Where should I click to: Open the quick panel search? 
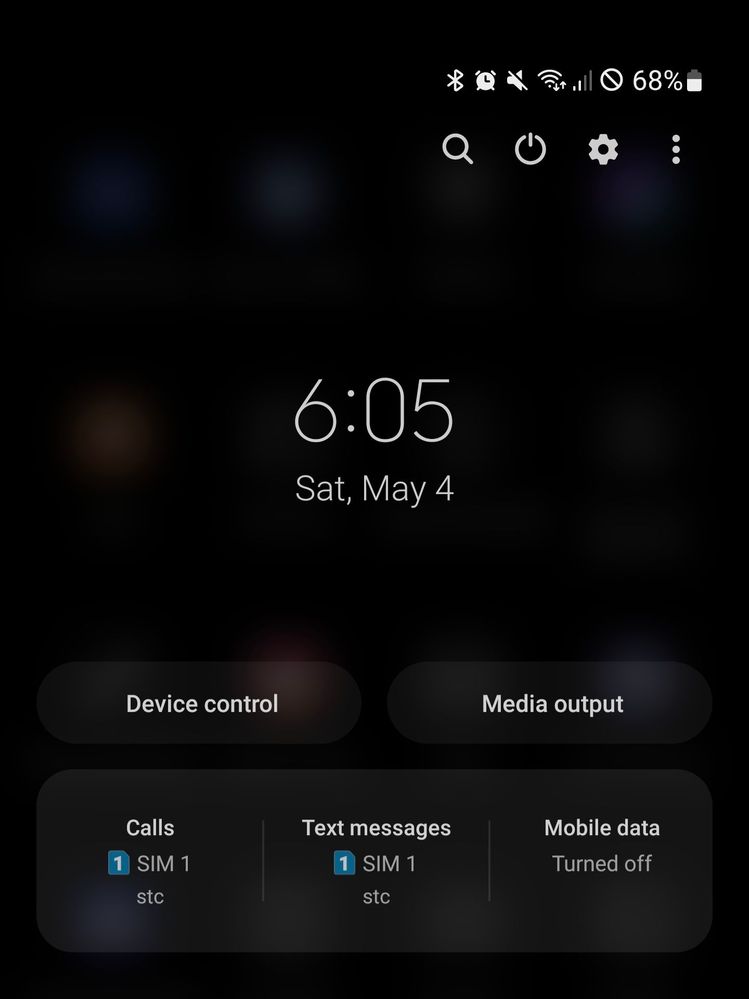(457, 150)
